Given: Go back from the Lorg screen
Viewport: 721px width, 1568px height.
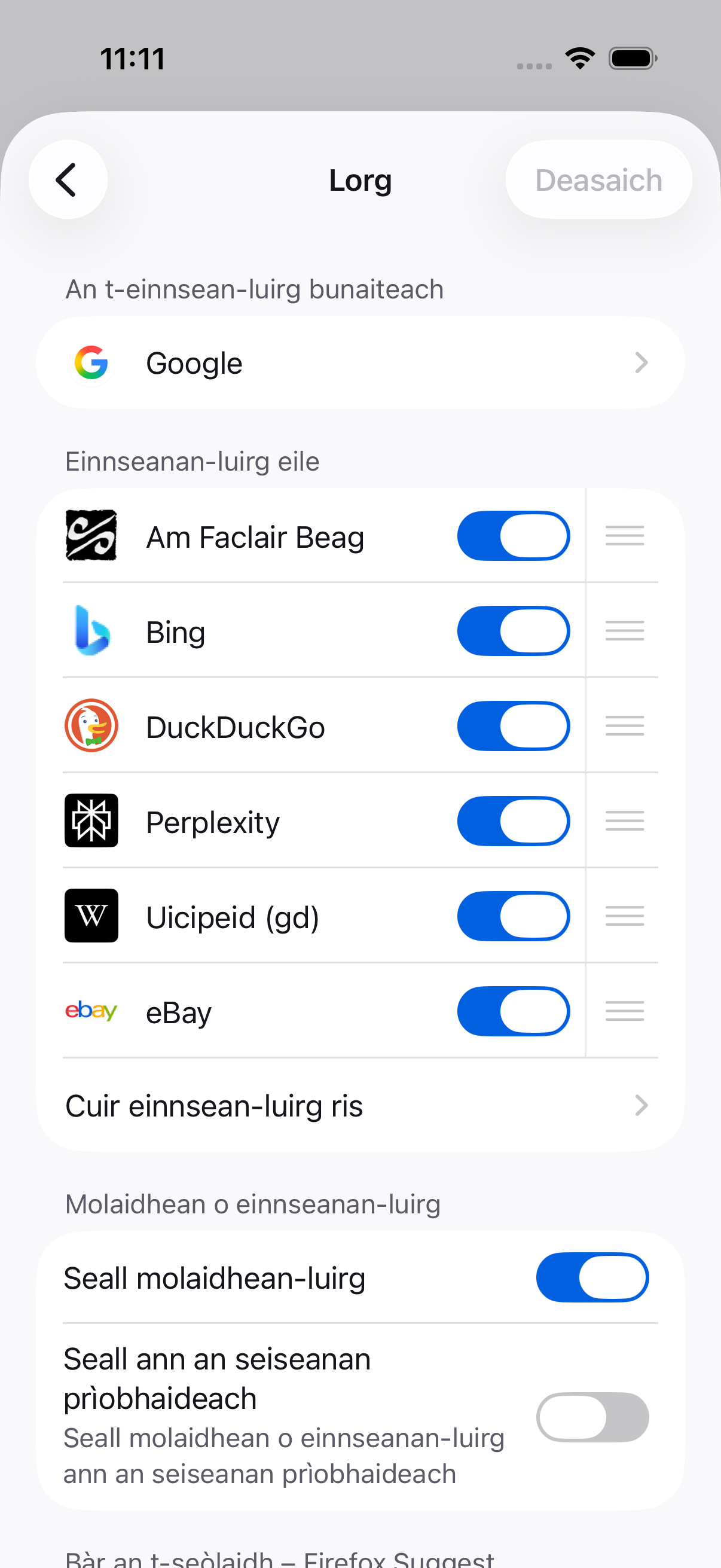Looking at the screenshot, I should tap(68, 179).
